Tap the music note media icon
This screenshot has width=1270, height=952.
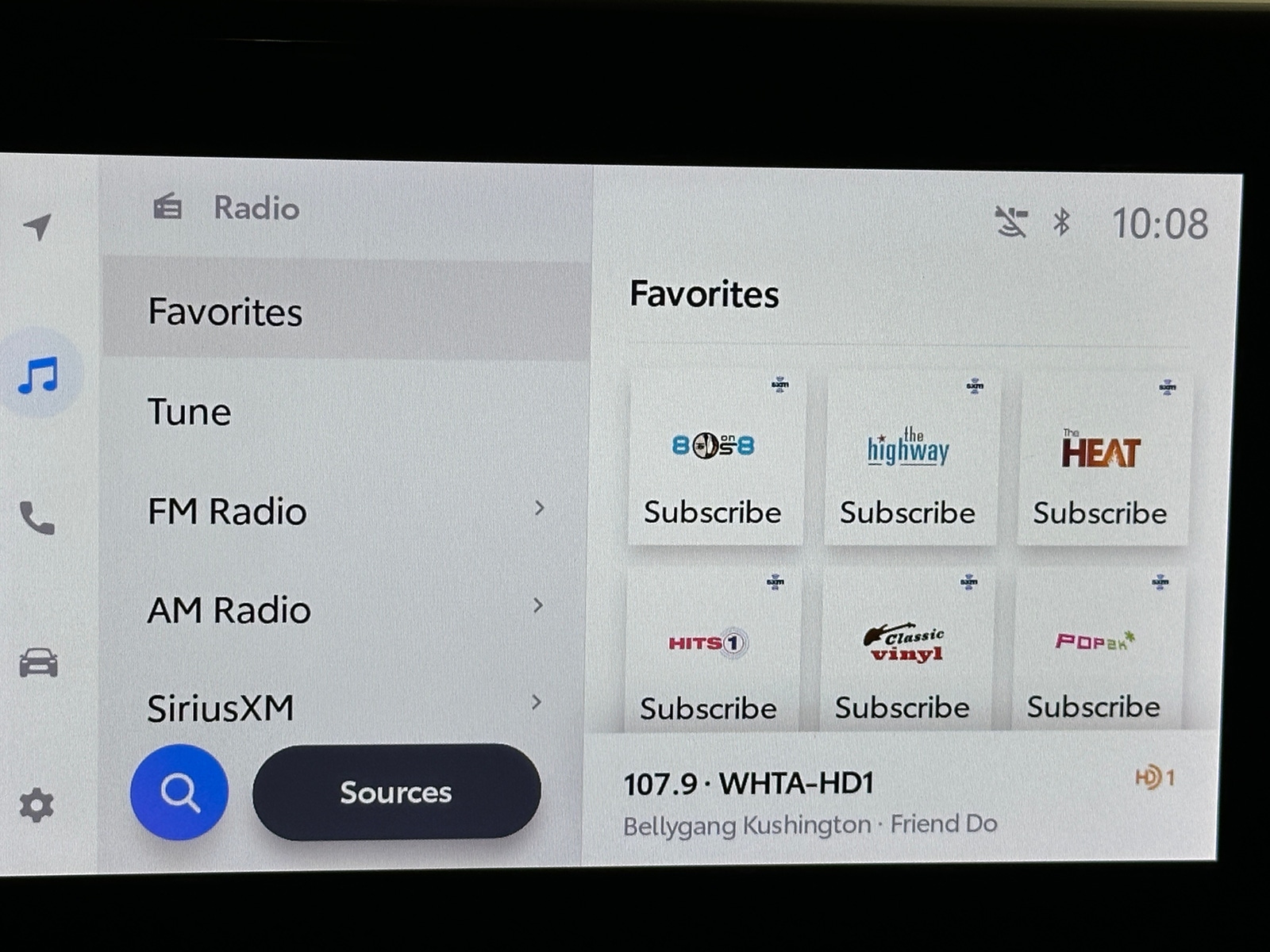39,375
